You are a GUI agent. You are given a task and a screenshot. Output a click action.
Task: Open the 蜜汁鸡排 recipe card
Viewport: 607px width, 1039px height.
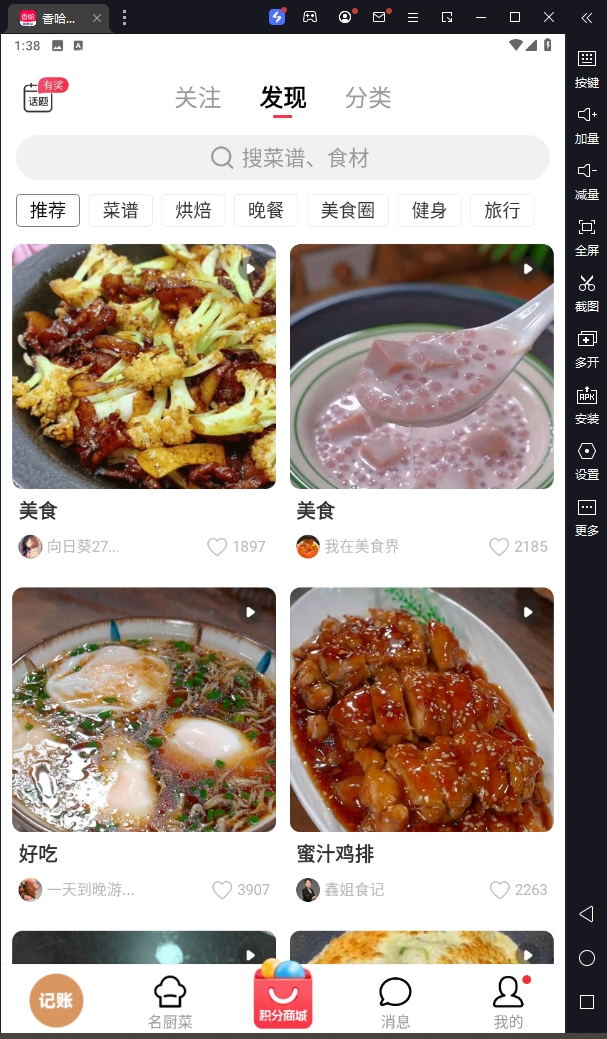coord(421,709)
